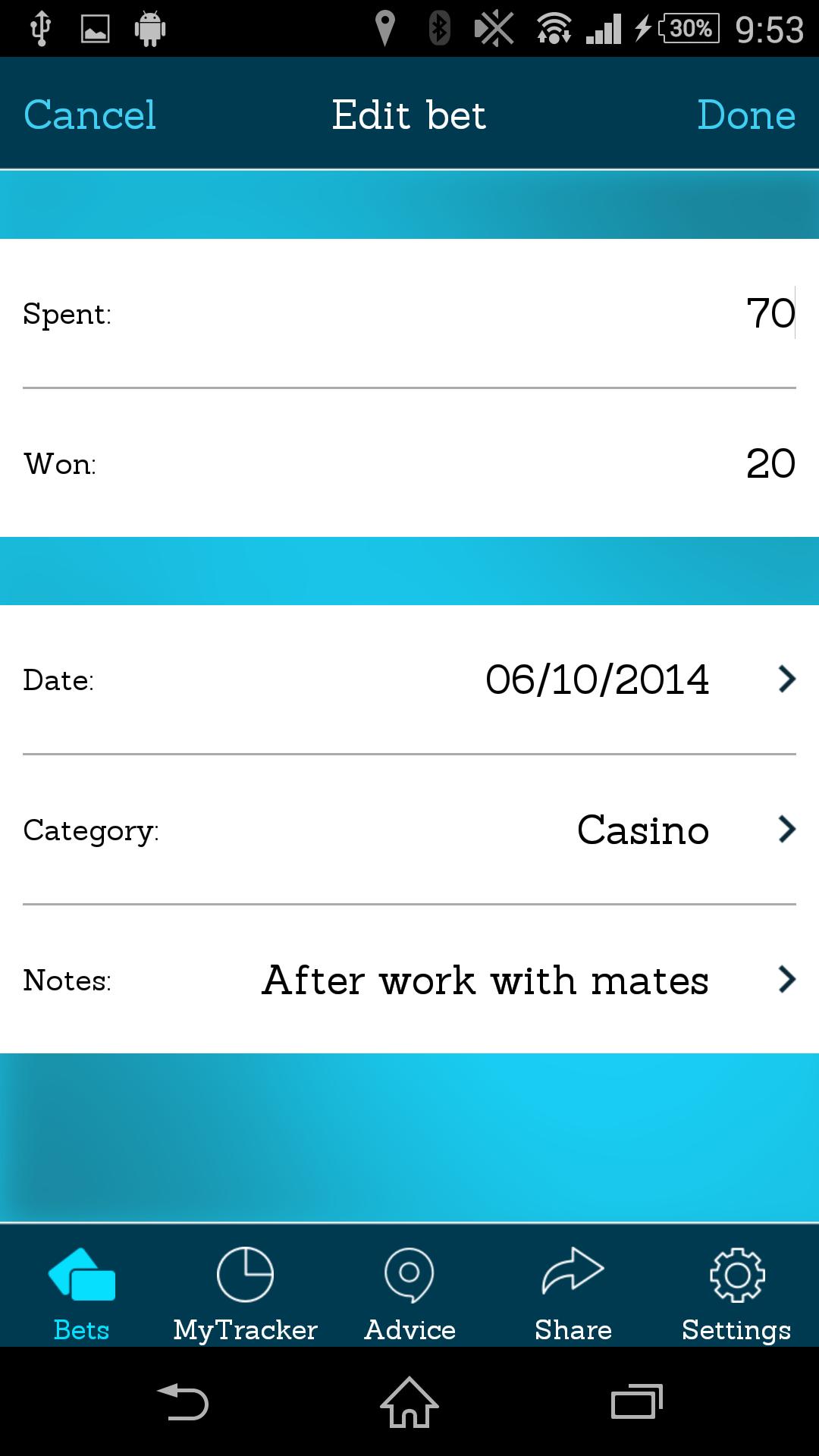Open the Share tab

(573, 1294)
